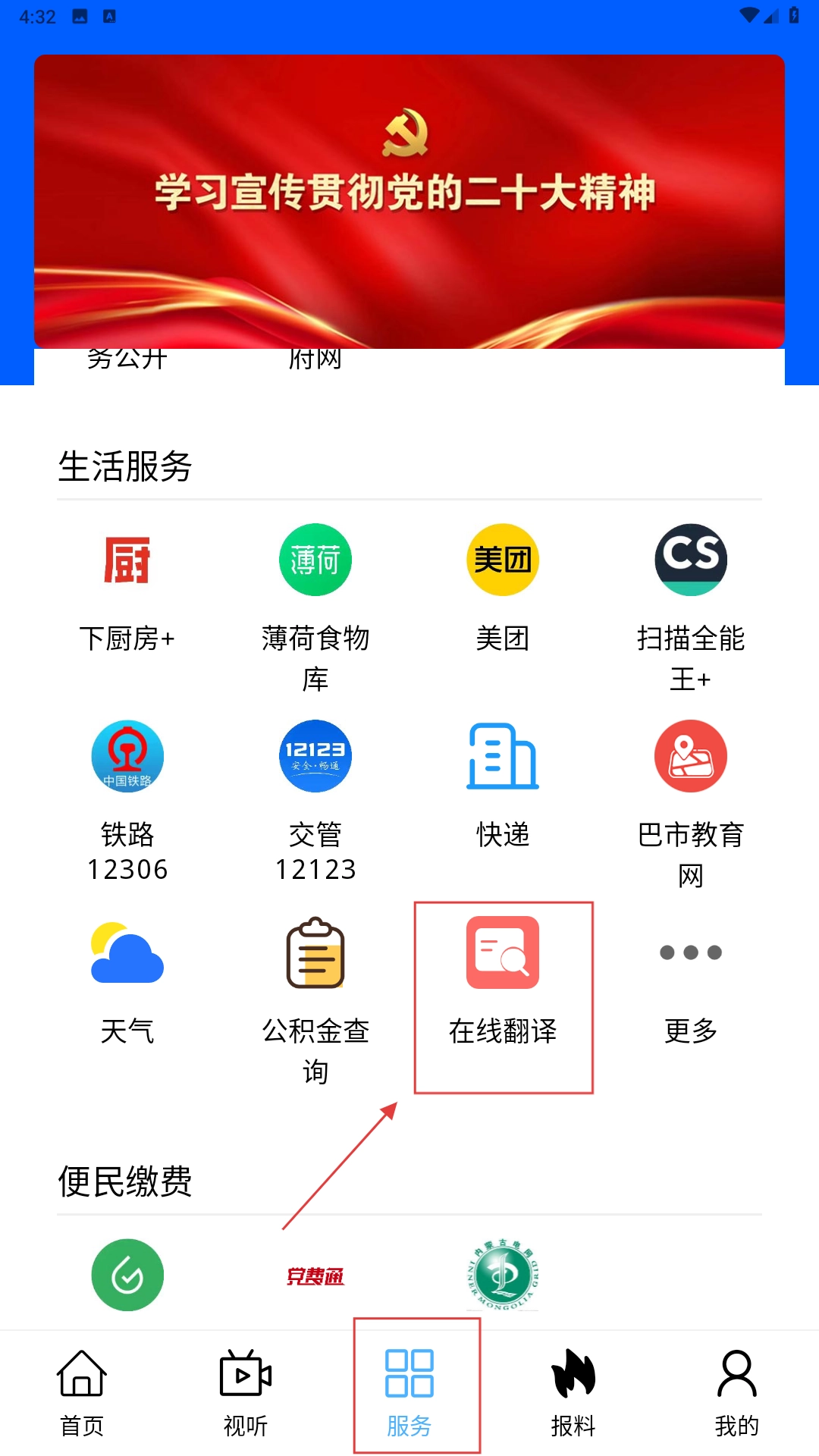Open the 我的 profile tab
819x1456 pixels.
(736, 1392)
